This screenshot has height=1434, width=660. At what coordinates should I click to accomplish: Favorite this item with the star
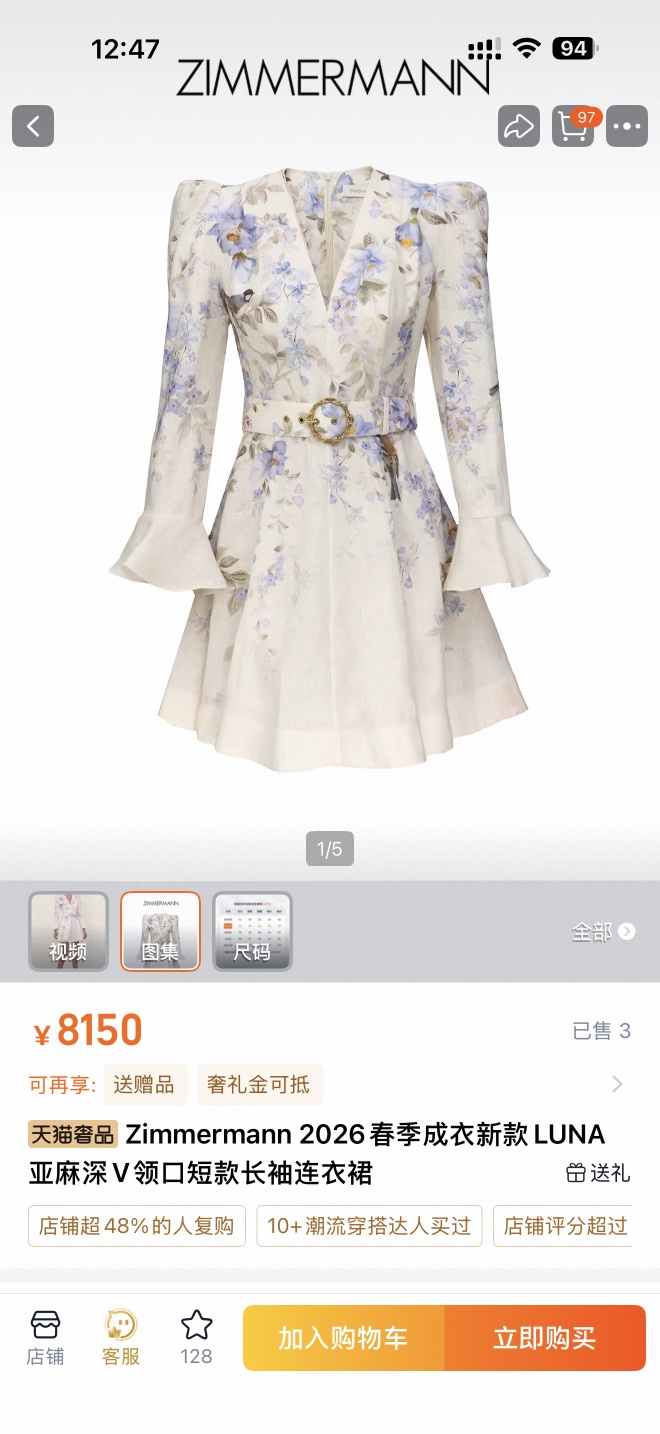[196, 1337]
